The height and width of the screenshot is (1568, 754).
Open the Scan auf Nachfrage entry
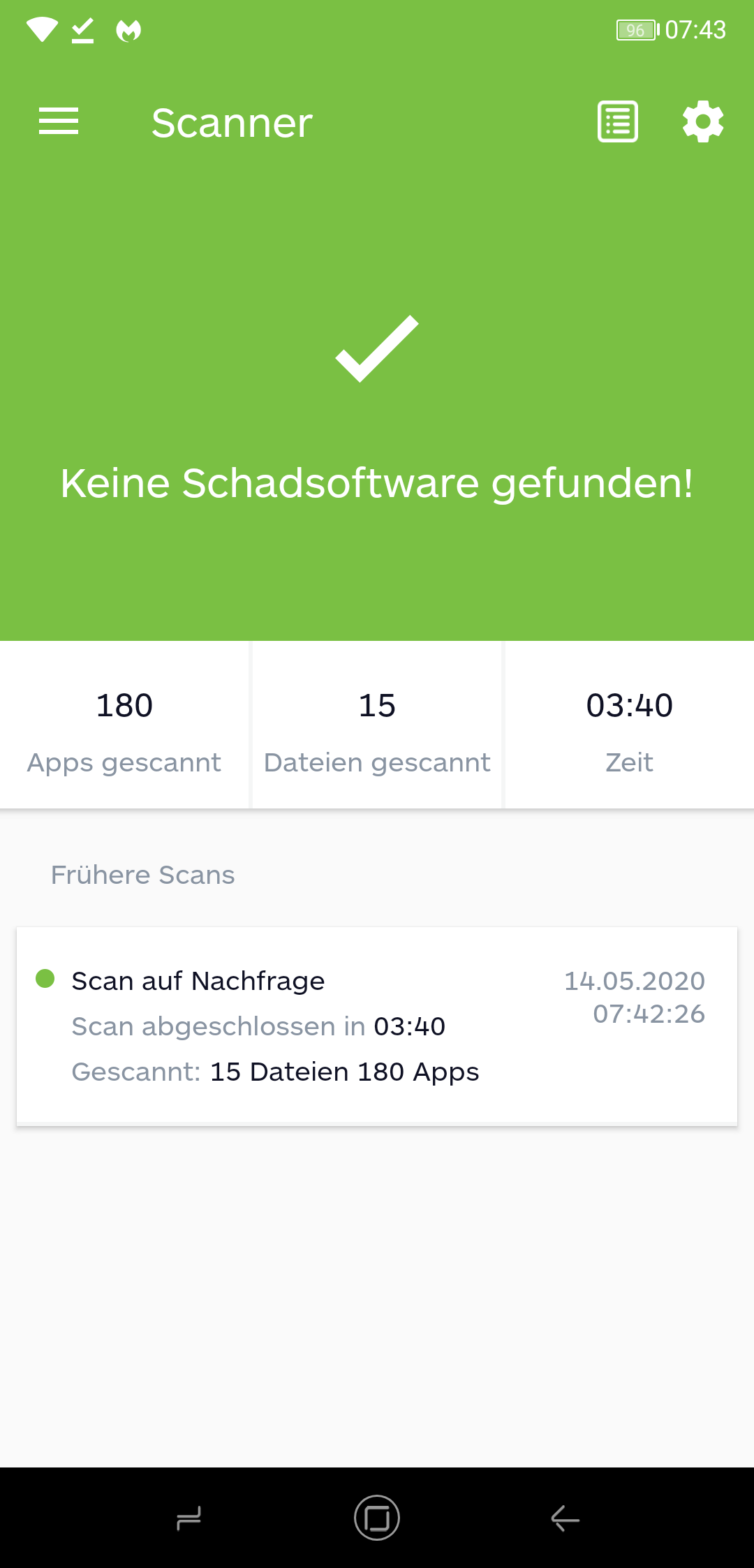(377, 1026)
